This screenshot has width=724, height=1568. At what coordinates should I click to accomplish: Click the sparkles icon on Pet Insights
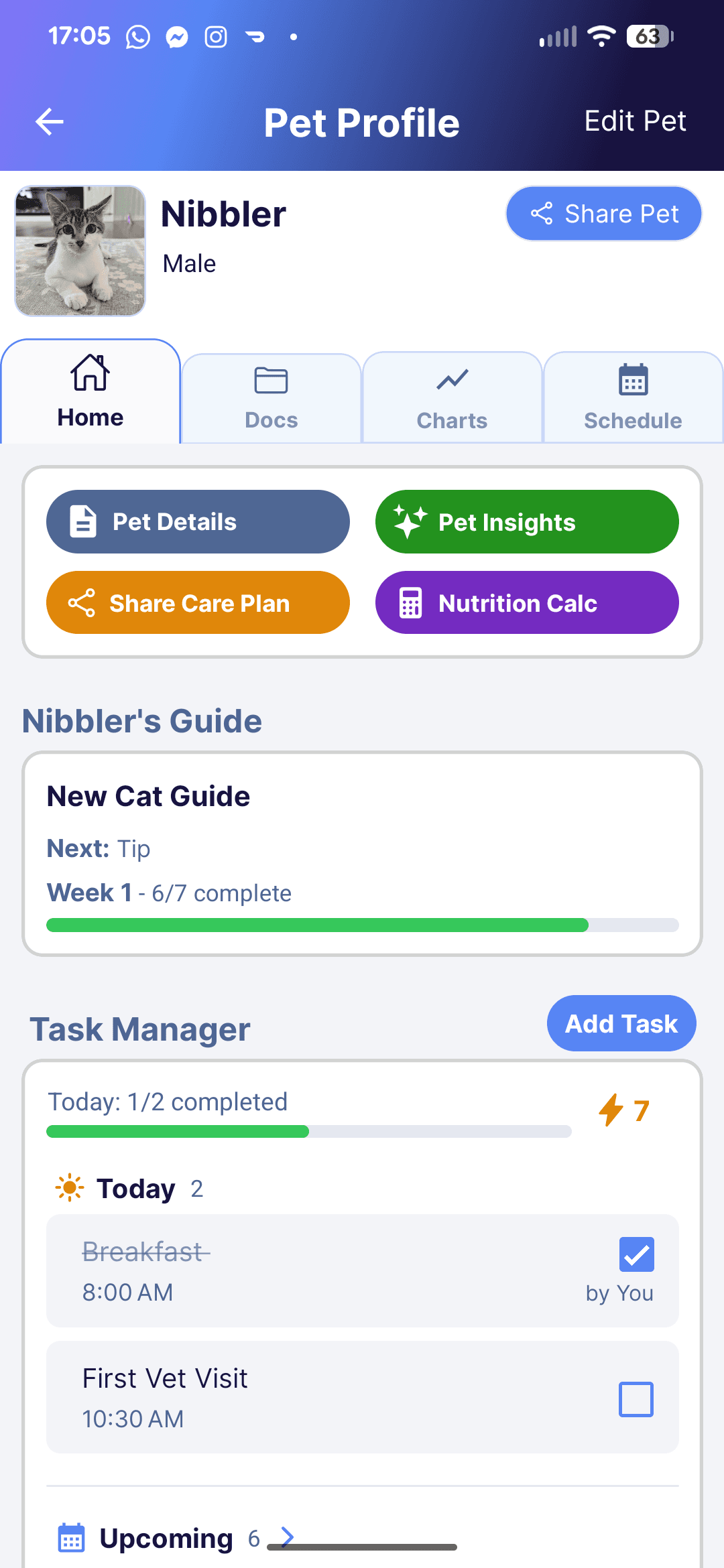coord(410,521)
